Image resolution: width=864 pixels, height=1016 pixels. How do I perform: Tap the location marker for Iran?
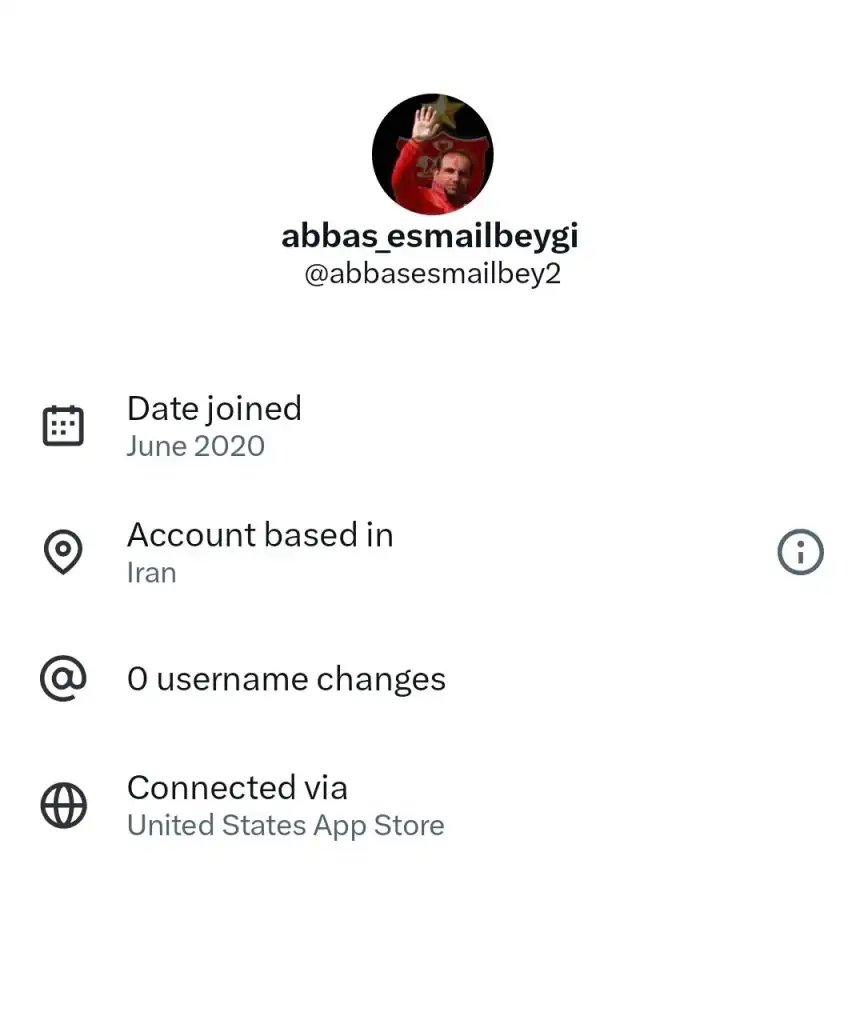coord(63,552)
